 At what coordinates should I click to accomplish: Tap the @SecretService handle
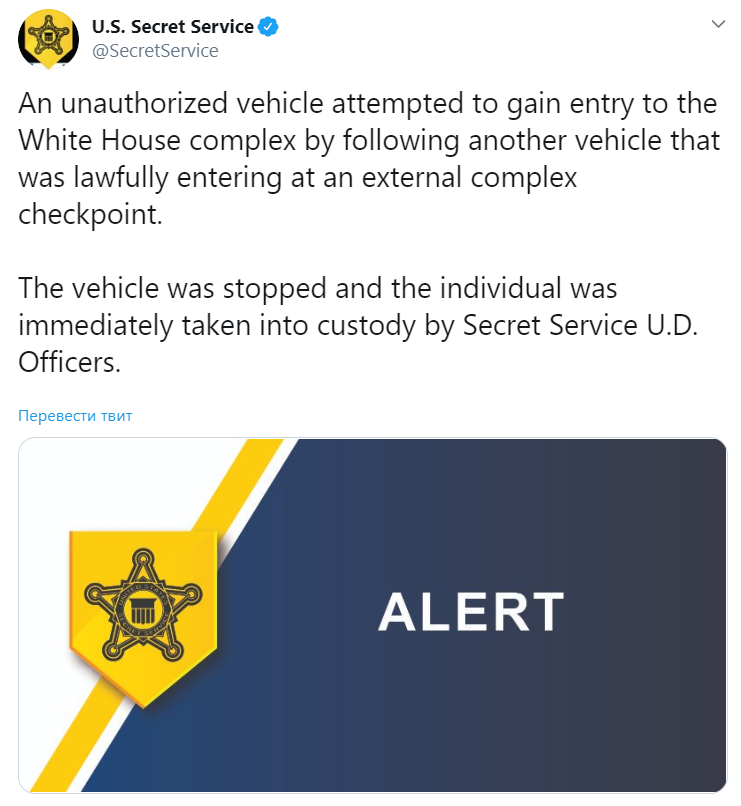(x=155, y=51)
